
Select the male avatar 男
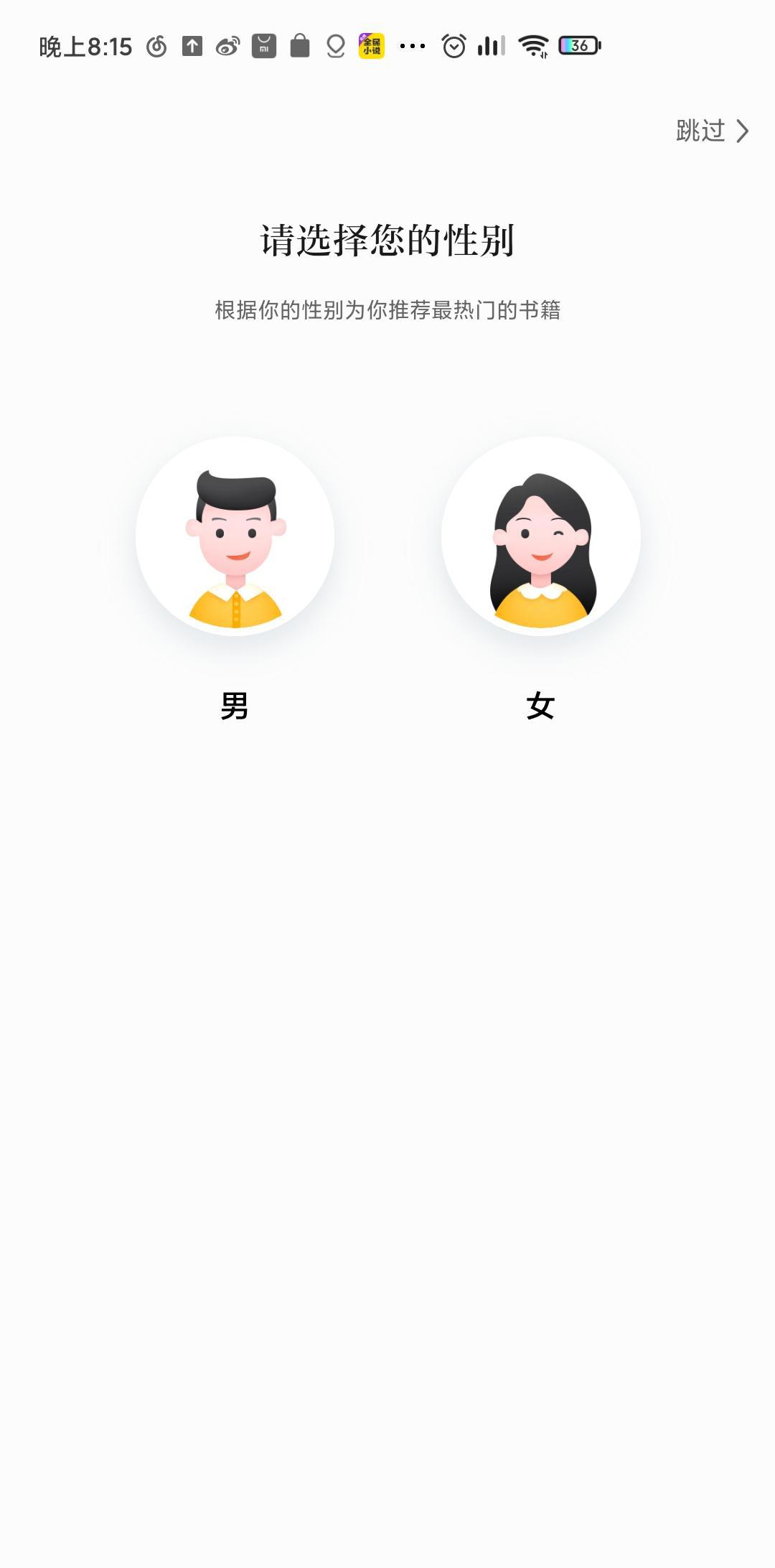tap(235, 536)
